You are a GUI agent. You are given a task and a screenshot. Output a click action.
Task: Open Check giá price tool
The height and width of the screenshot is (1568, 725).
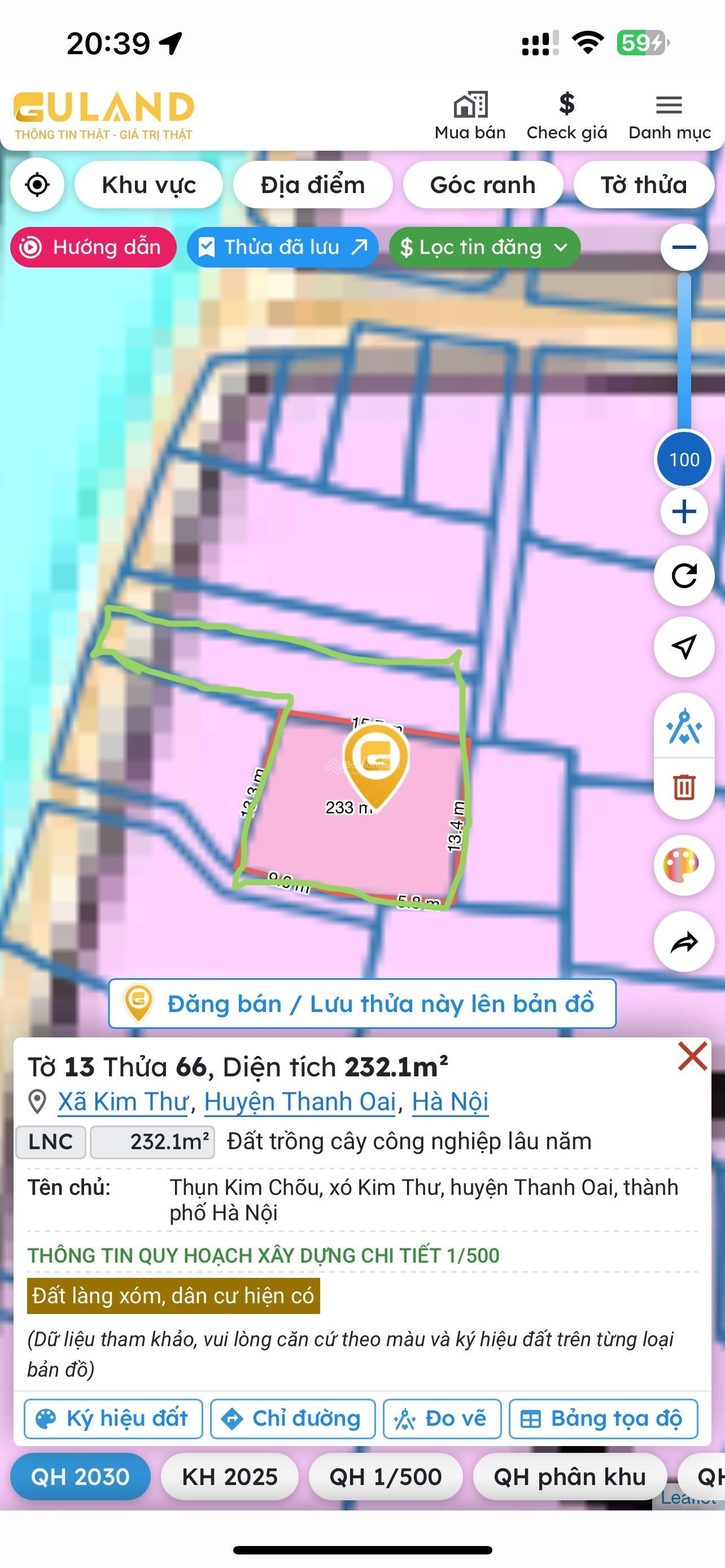click(566, 116)
